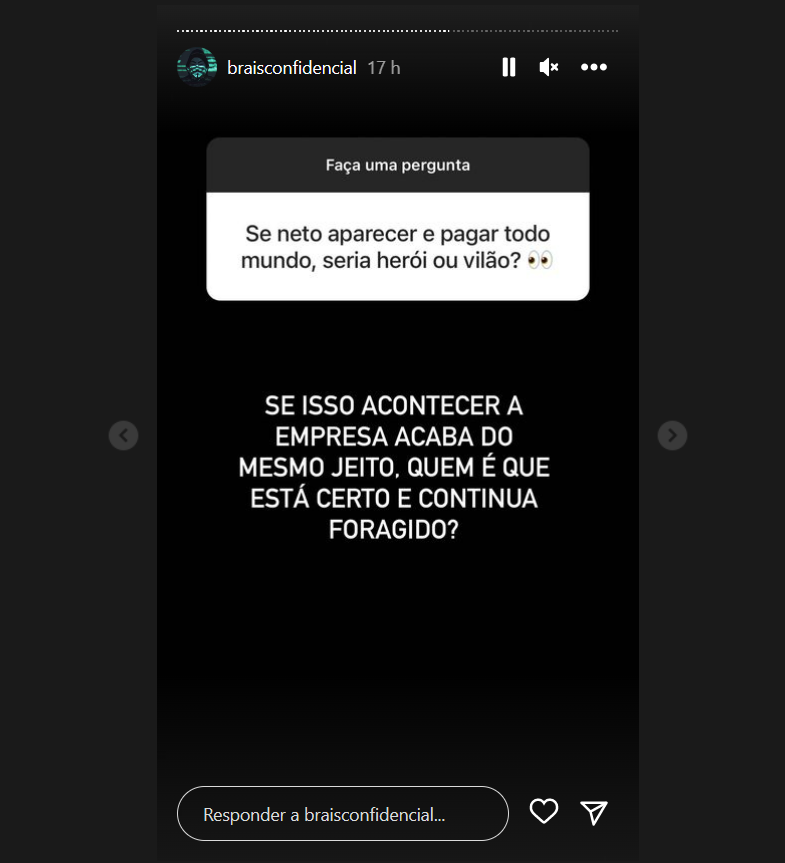Unmute the story audio
785x863 pixels.
tap(549, 67)
